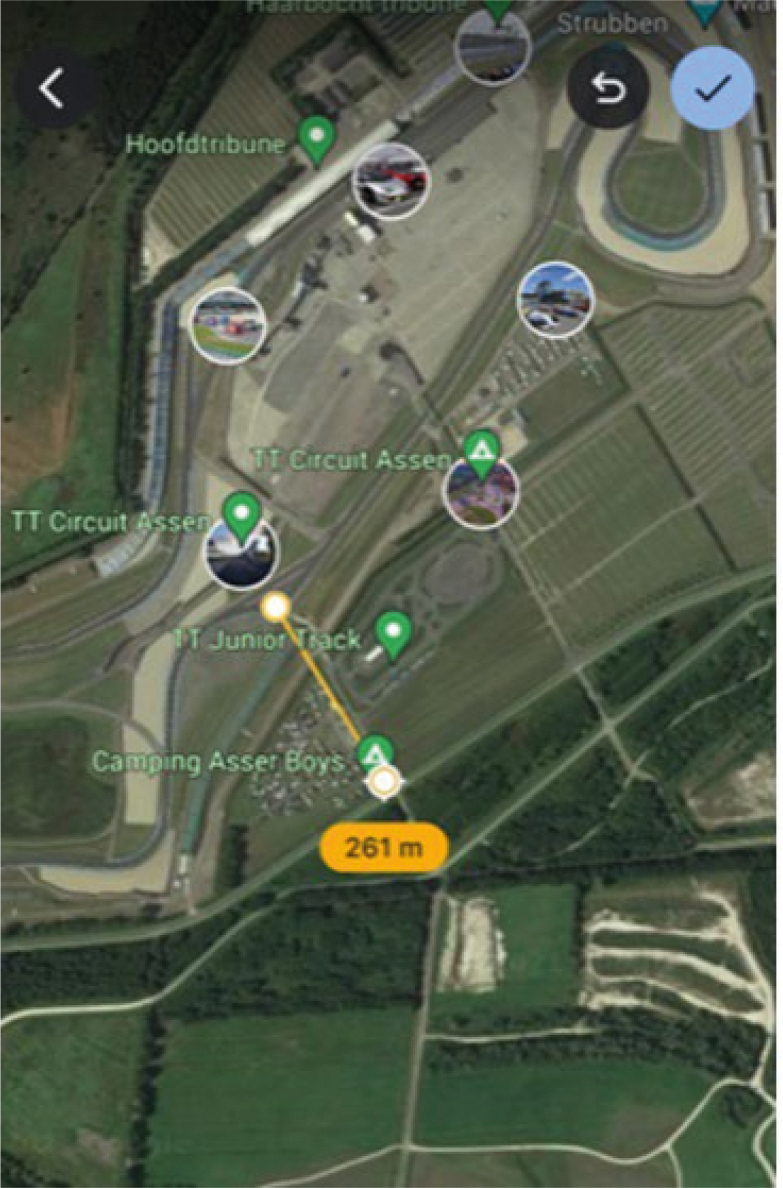View the photo bubble beside Hoofdtribune pin
783x1188 pixels.
tap(390, 181)
